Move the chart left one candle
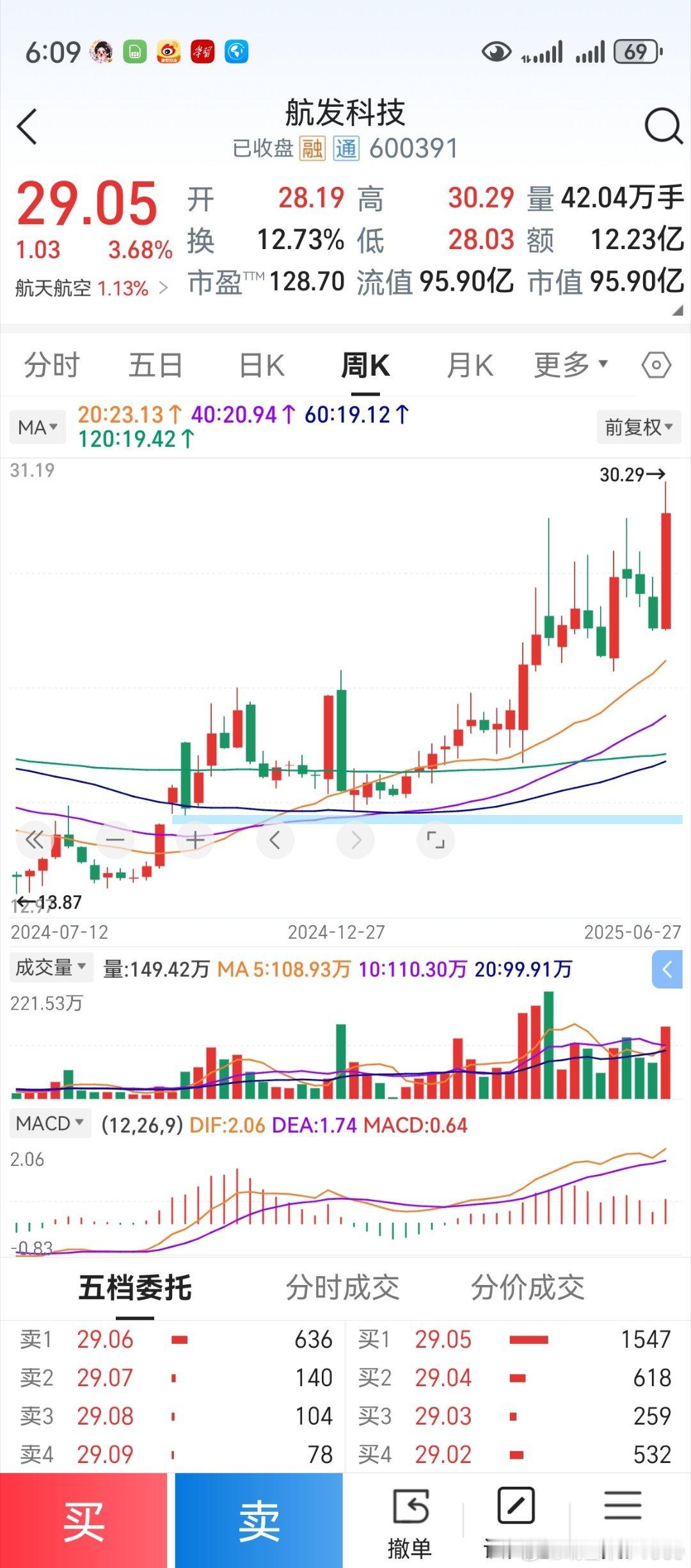This screenshot has height=1568, width=691. pyautogui.click(x=275, y=839)
